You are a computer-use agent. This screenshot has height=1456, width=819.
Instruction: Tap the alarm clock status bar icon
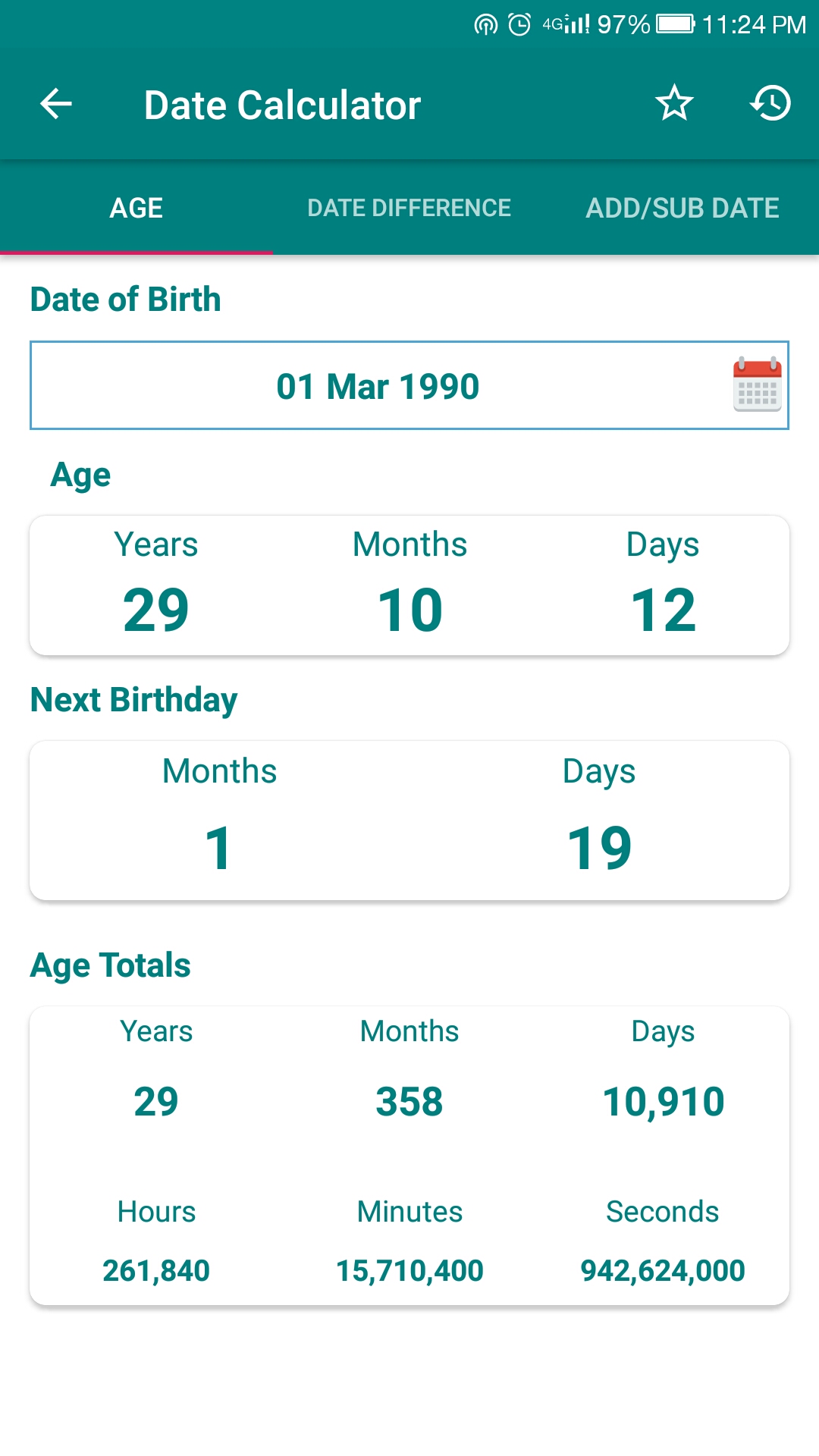click(518, 23)
